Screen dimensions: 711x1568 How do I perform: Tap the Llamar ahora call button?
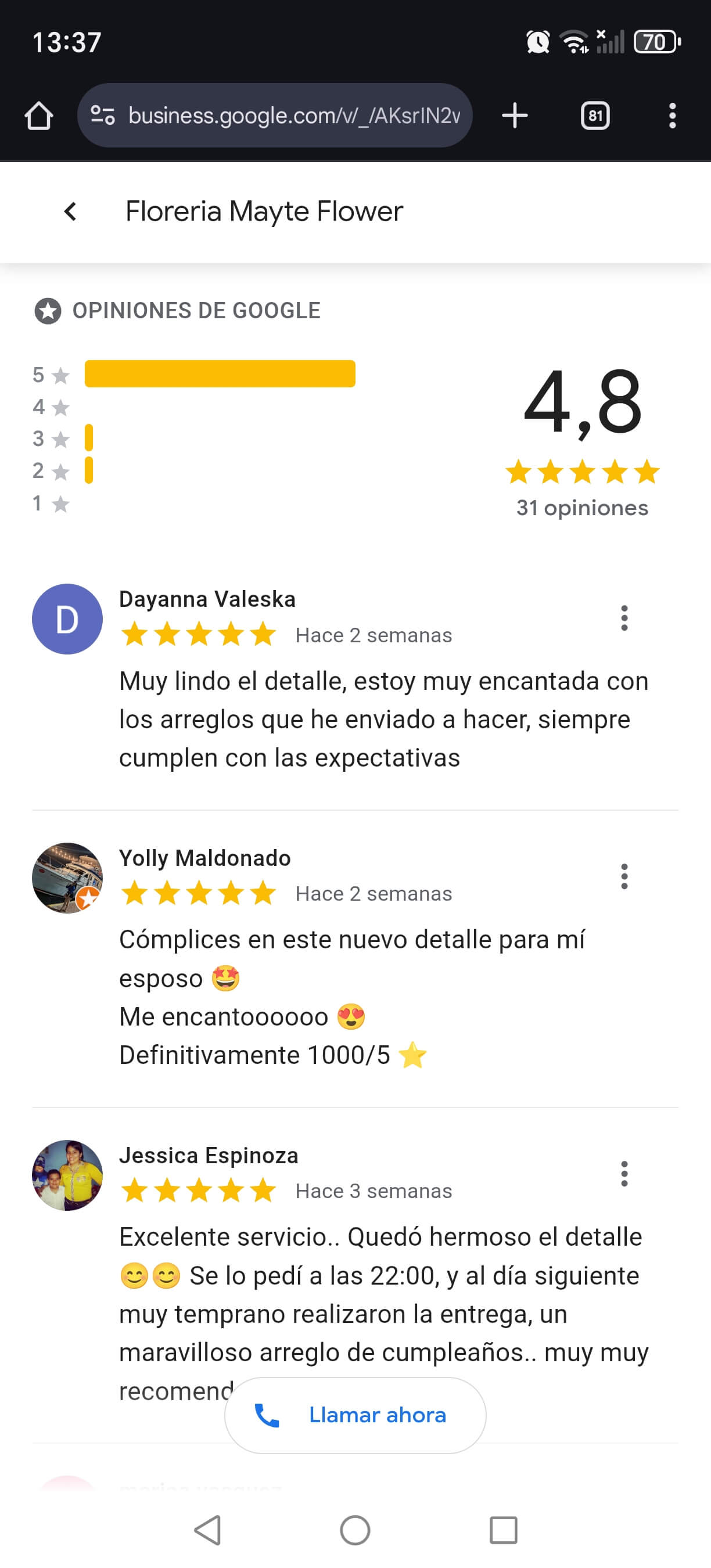coord(355,1415)
